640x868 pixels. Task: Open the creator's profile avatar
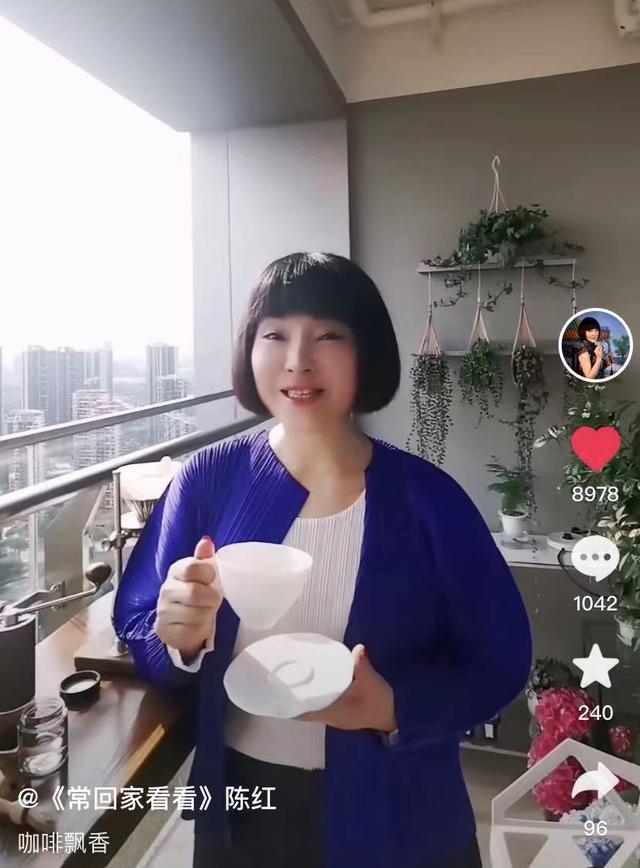pos(595,345)
